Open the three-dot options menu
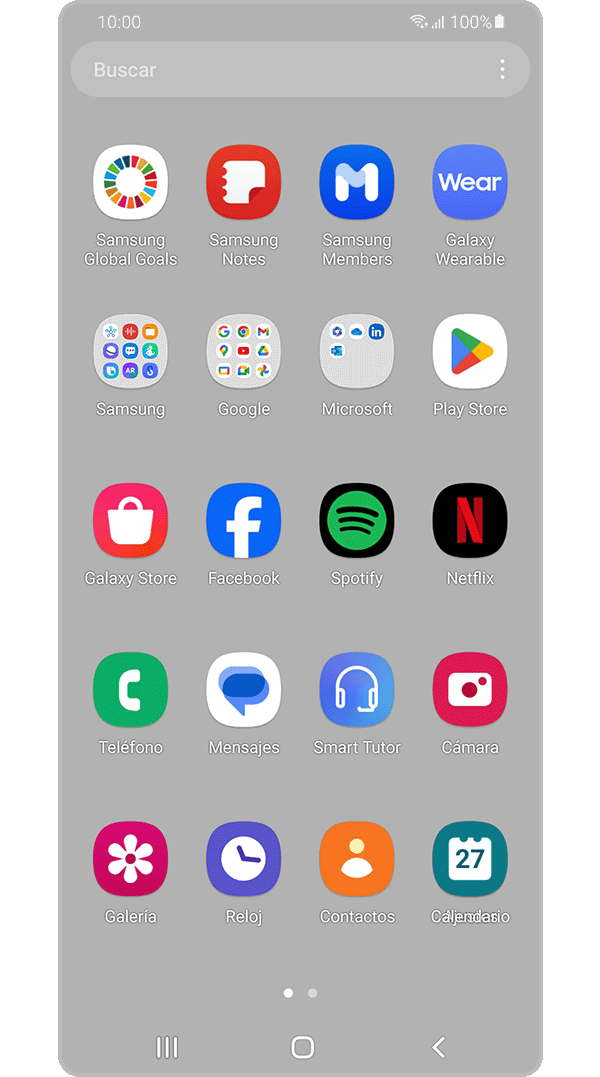The image size is (600, 1077). tap(502, 70)
